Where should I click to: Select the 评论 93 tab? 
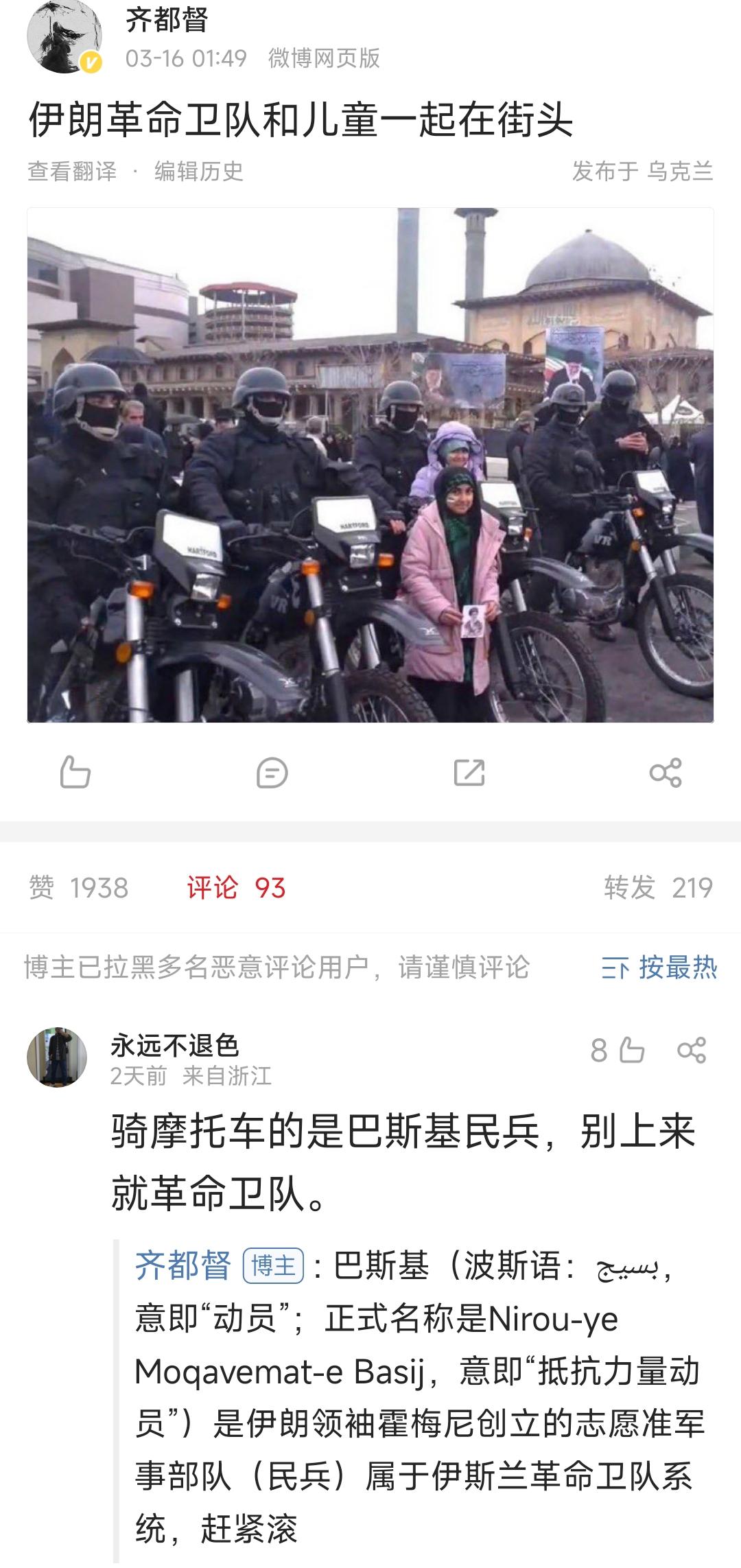(x=236, y=888)
